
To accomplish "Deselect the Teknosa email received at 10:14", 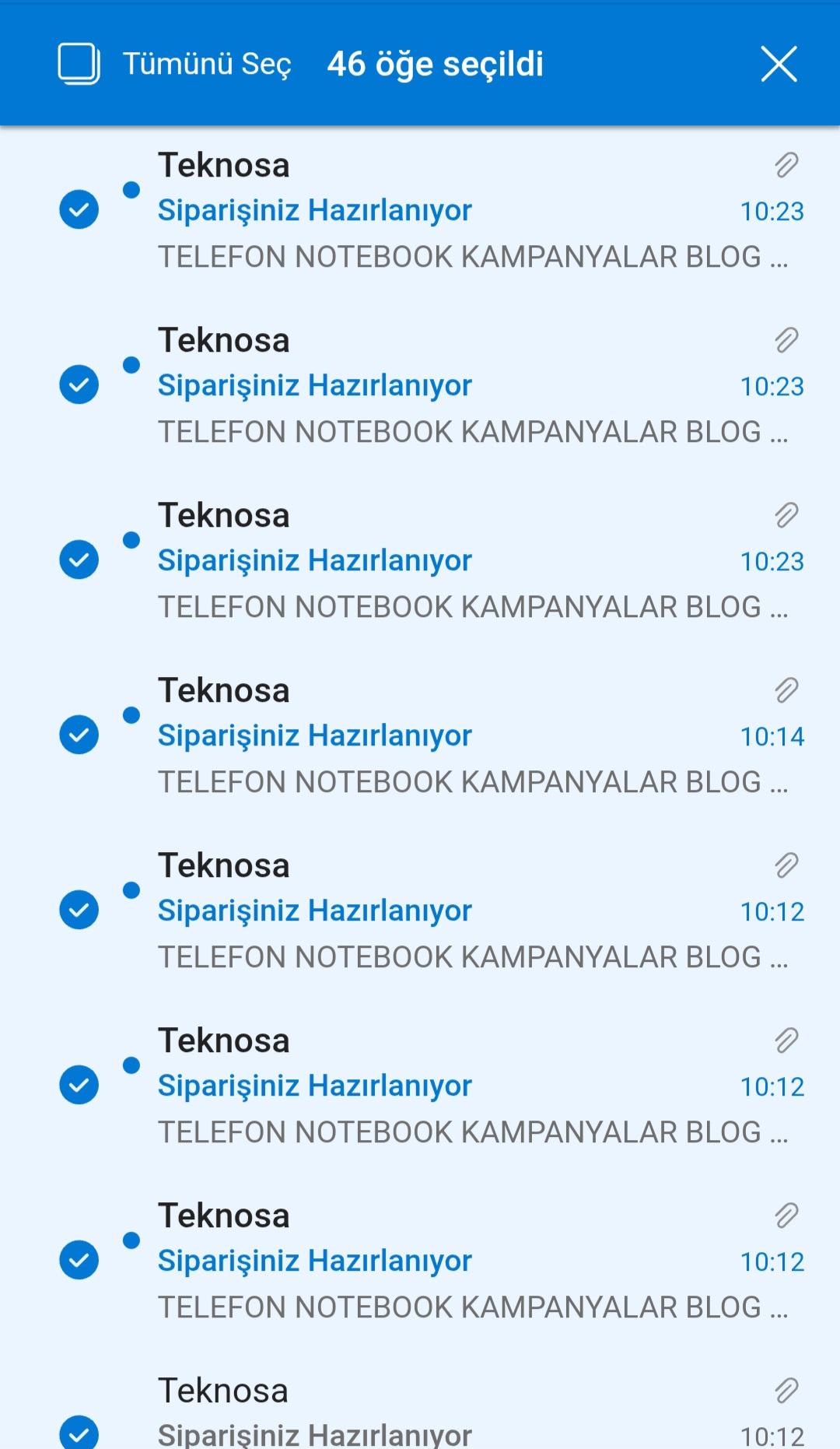I will 79,735.
